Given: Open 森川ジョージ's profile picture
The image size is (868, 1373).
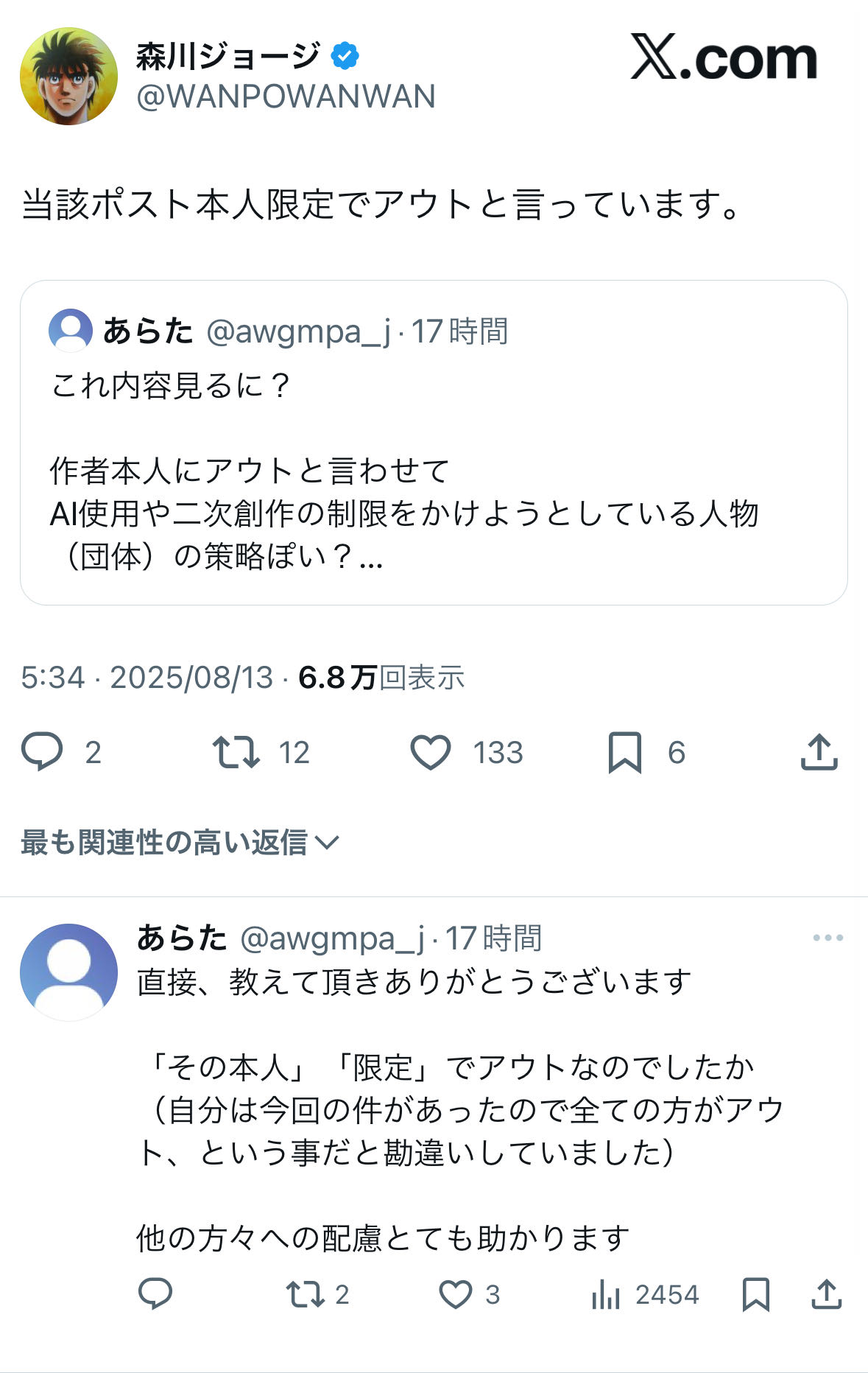Looking at the screenshot, I should (68, 77).
